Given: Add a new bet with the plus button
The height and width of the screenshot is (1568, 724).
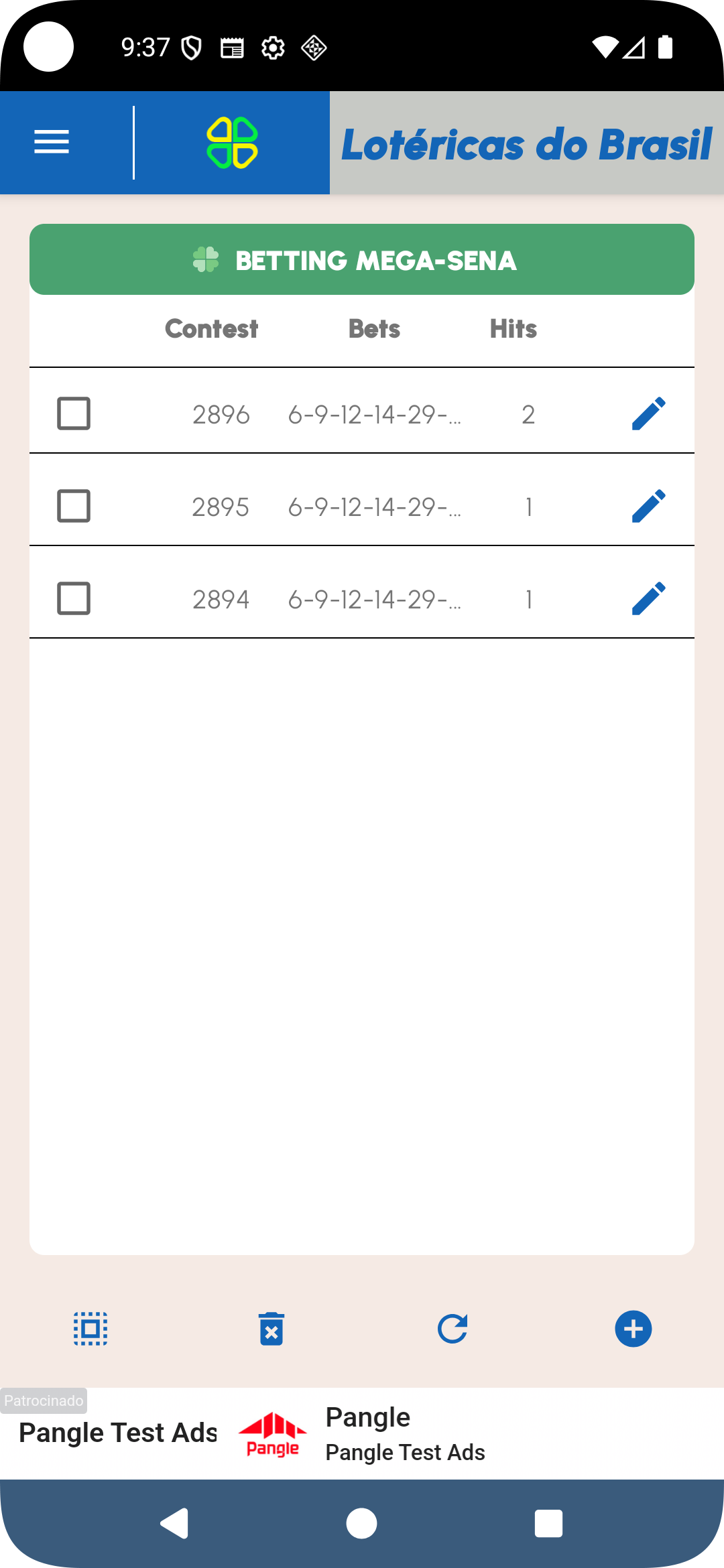Looking at the screenshot, I should [x=633, y=1329].
